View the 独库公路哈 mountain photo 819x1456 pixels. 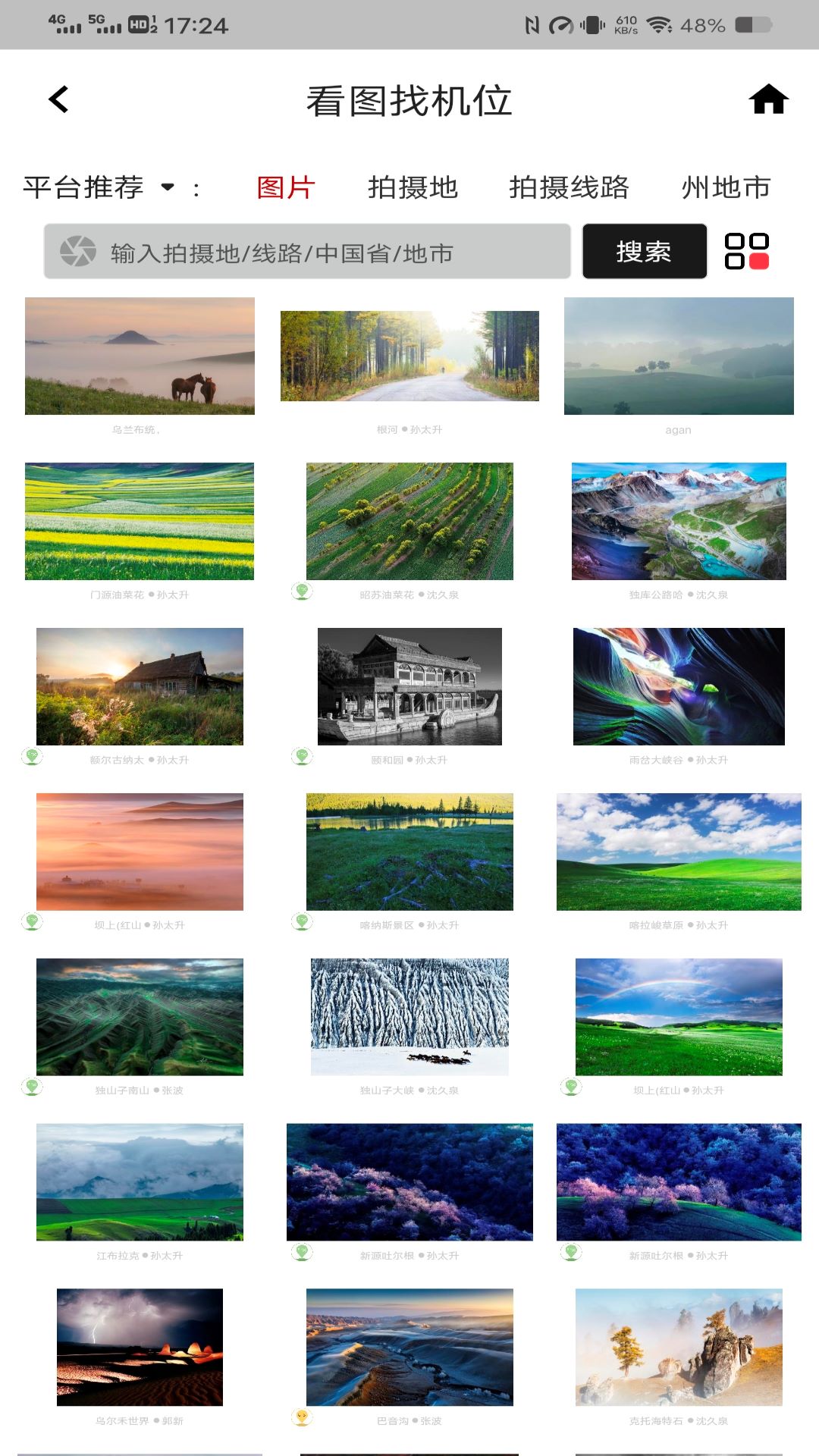coord(679,522)
